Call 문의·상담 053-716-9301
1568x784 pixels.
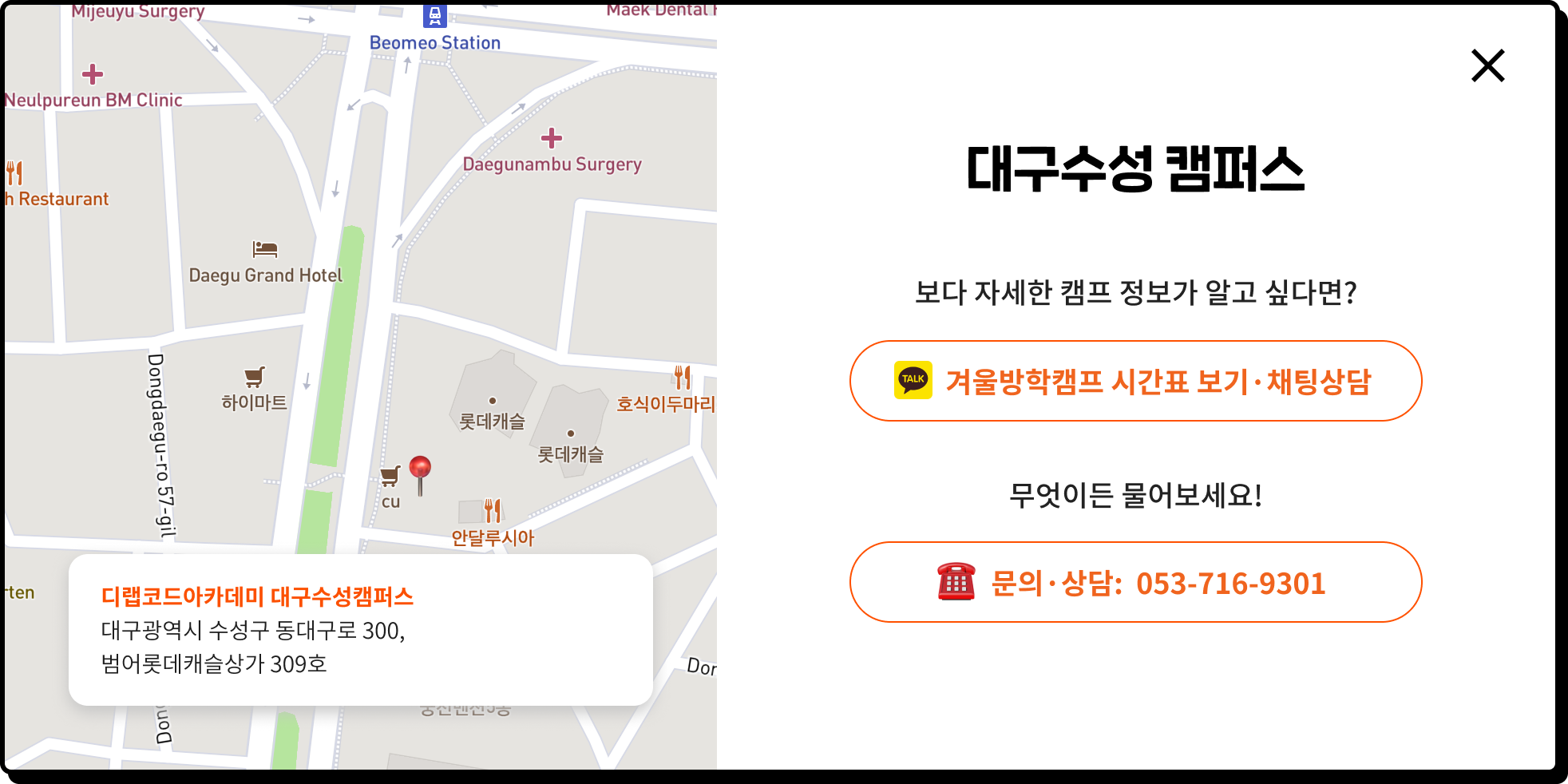point(1135,582)
